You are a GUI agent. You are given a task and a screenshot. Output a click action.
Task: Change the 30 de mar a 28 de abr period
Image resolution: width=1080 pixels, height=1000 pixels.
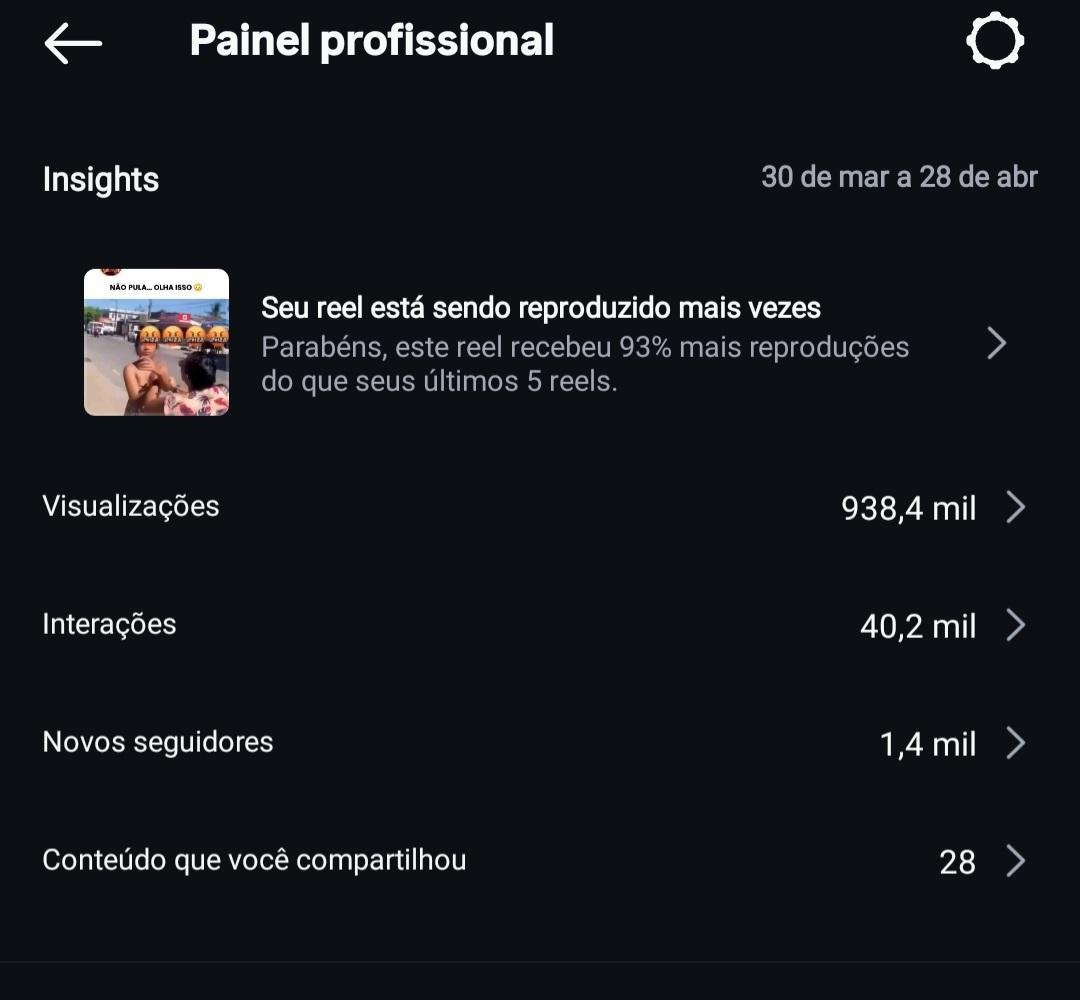pos(898,178)
